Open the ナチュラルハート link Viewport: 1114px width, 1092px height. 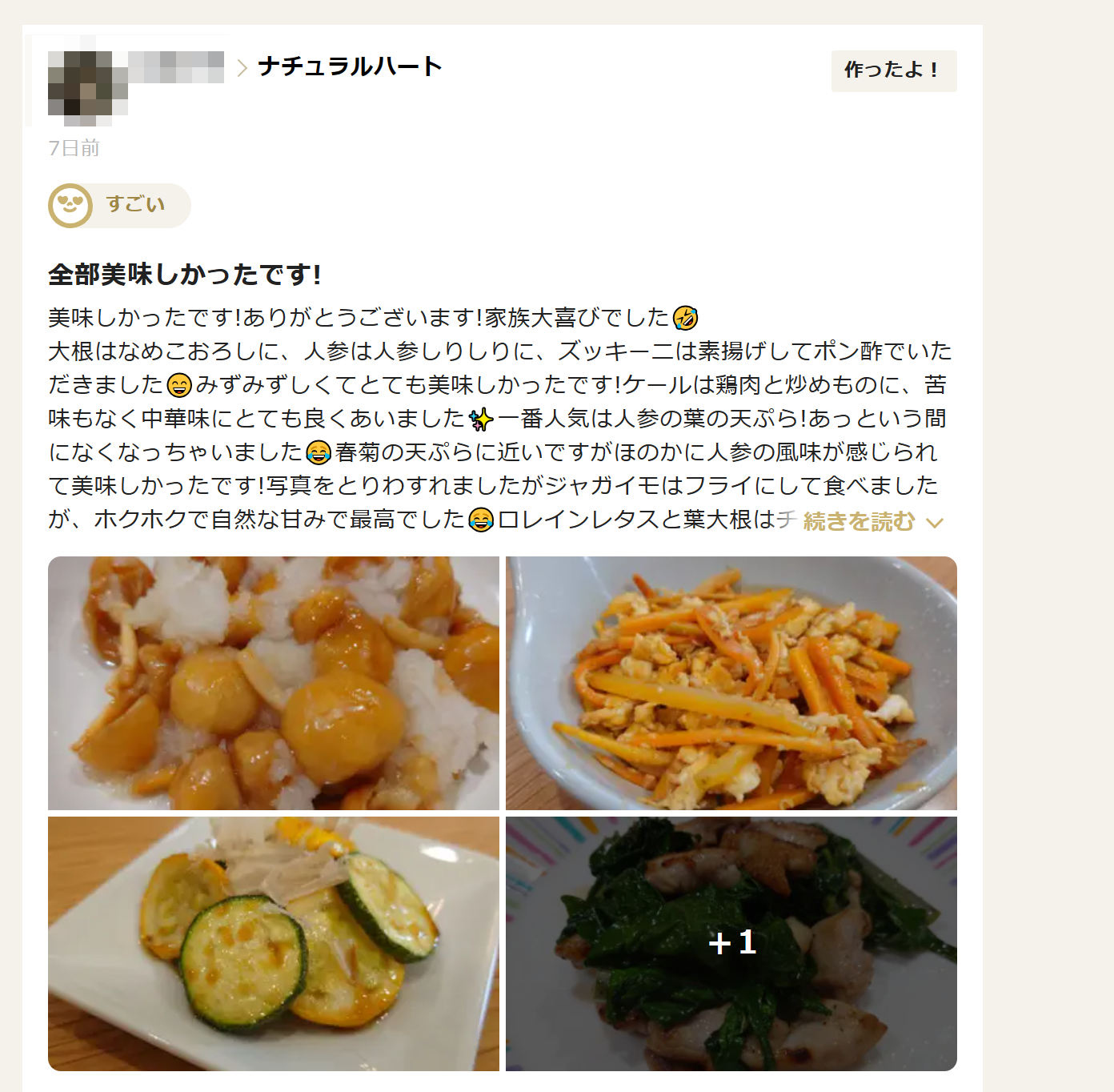350,66
